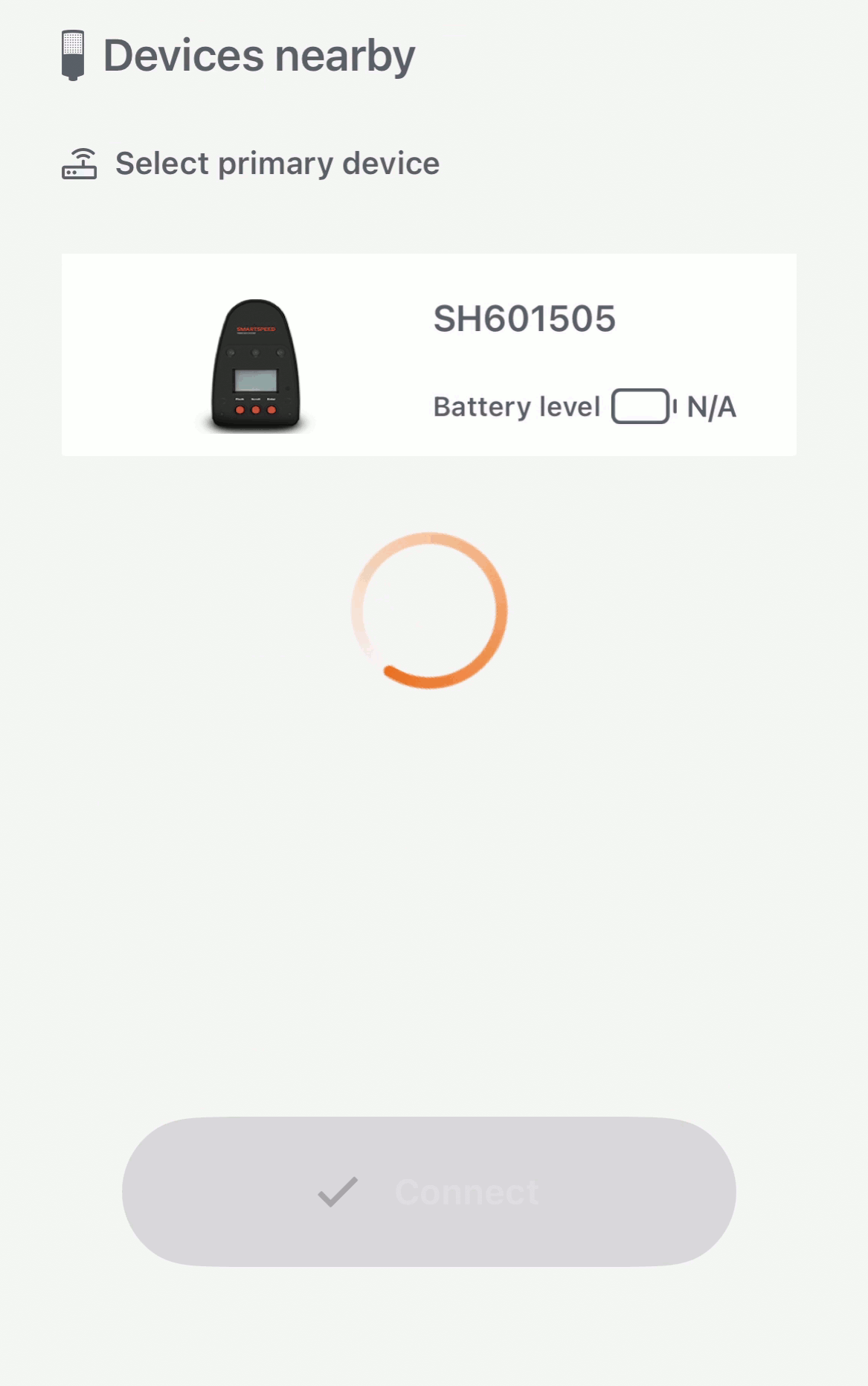Image resolution: width=868 pixels, height=1386 pixels.
Task: Expand the Select primary device section
Action: coord(277,163)
